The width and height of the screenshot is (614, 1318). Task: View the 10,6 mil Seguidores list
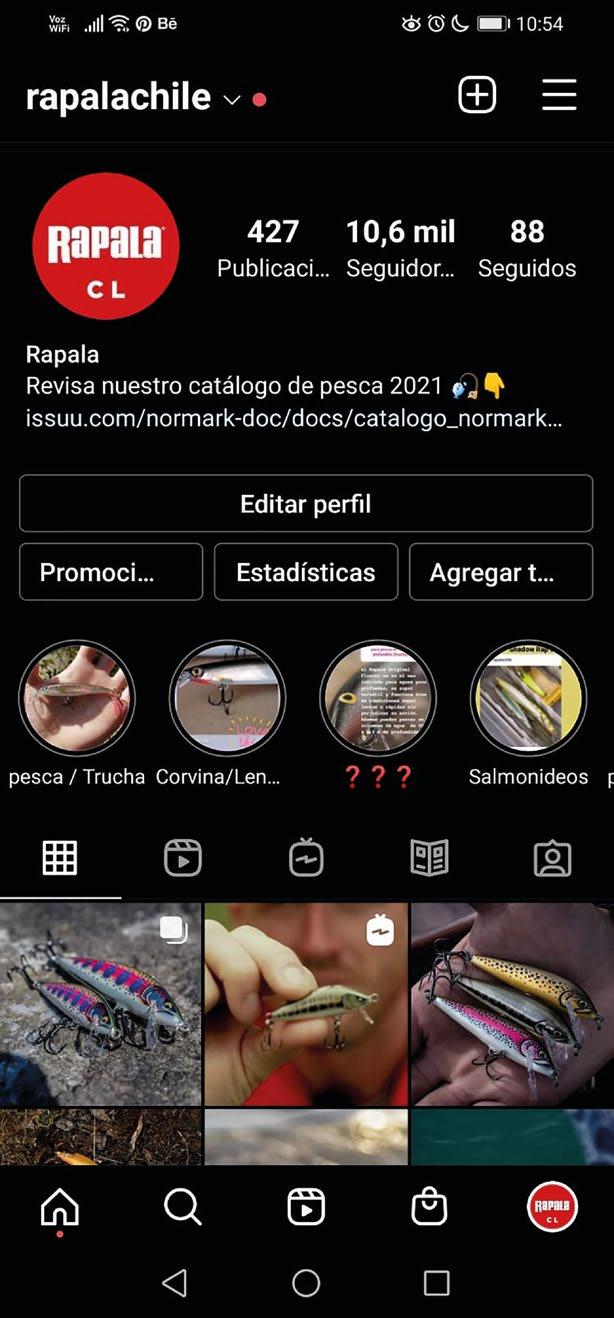[400, 248]
